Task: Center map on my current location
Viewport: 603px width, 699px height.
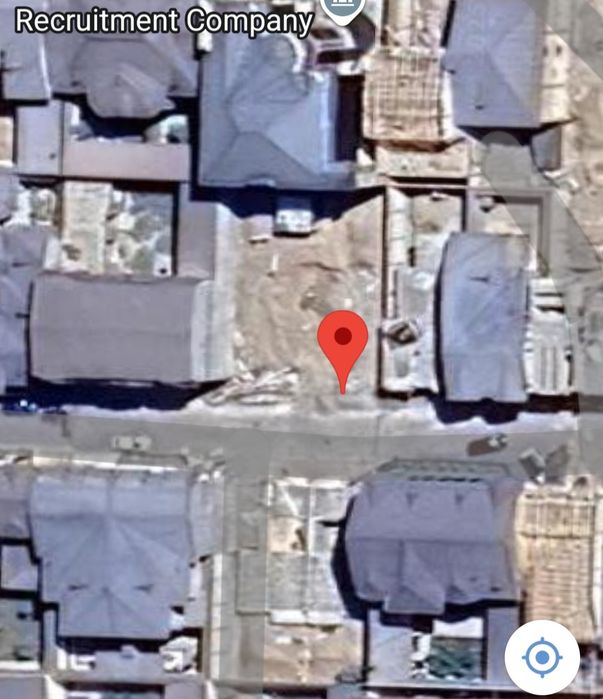Action: 542,656
